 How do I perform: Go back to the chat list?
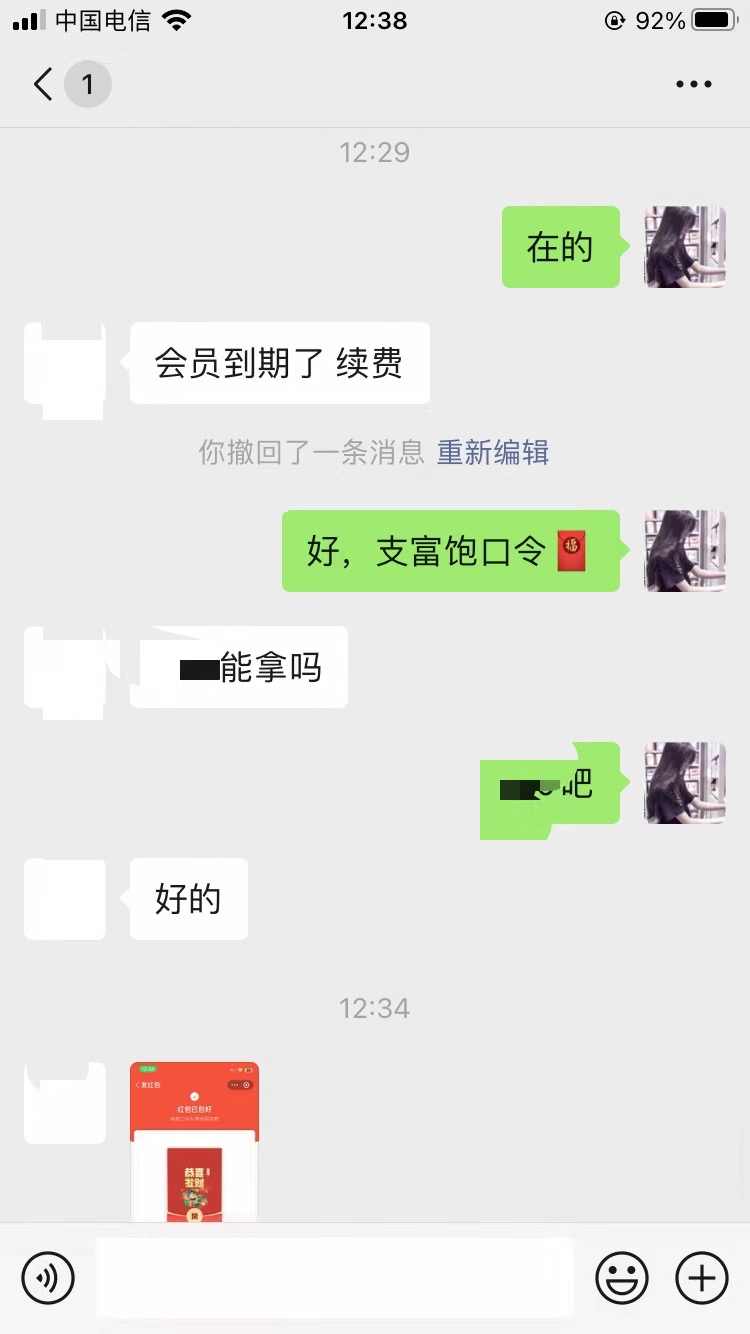(44, 85)
